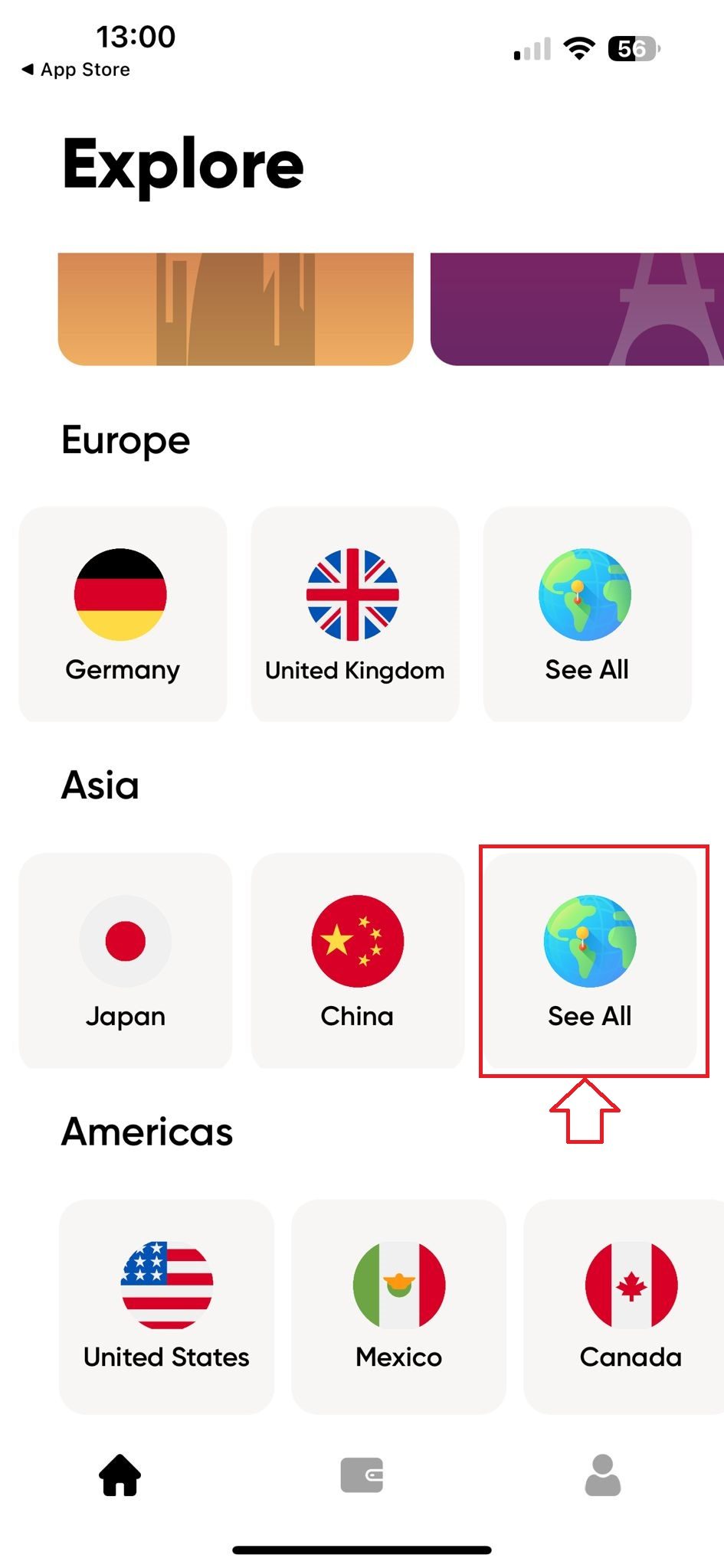Open the orange skyline banner card
The height and width of the screenshot is (1568, 724).
[235, 309]
